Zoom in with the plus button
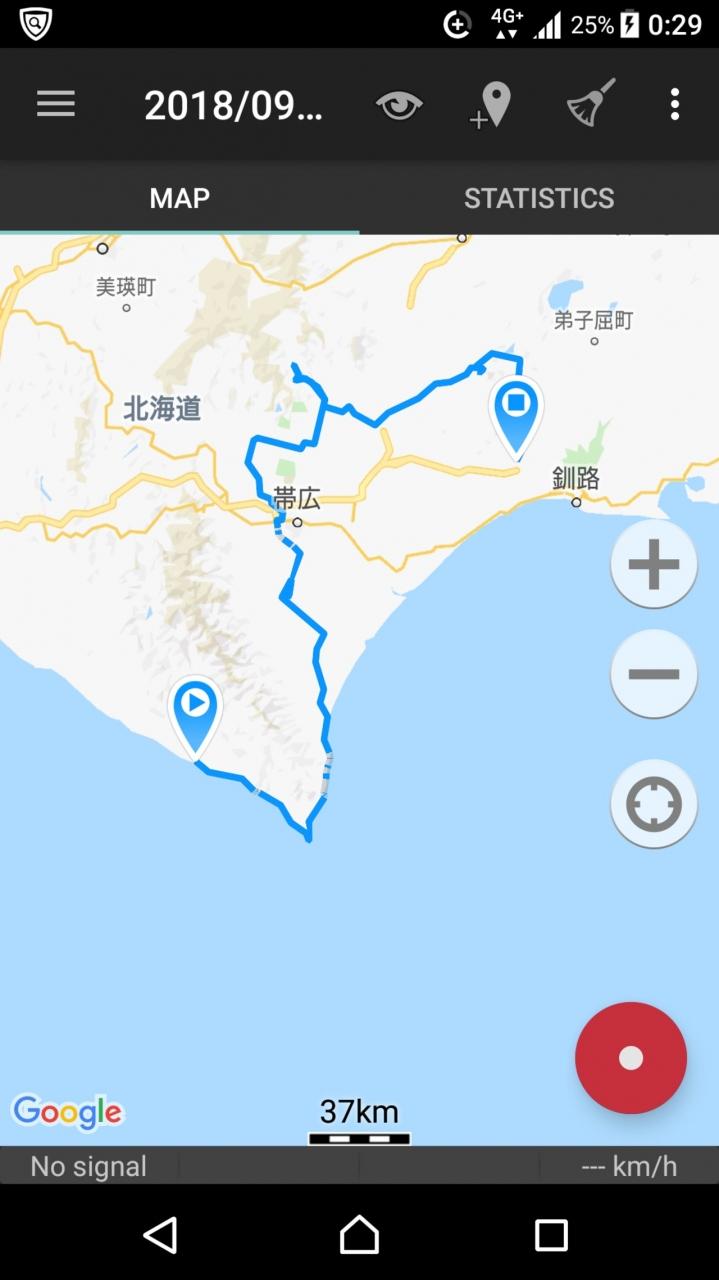 tap(654, 564)
